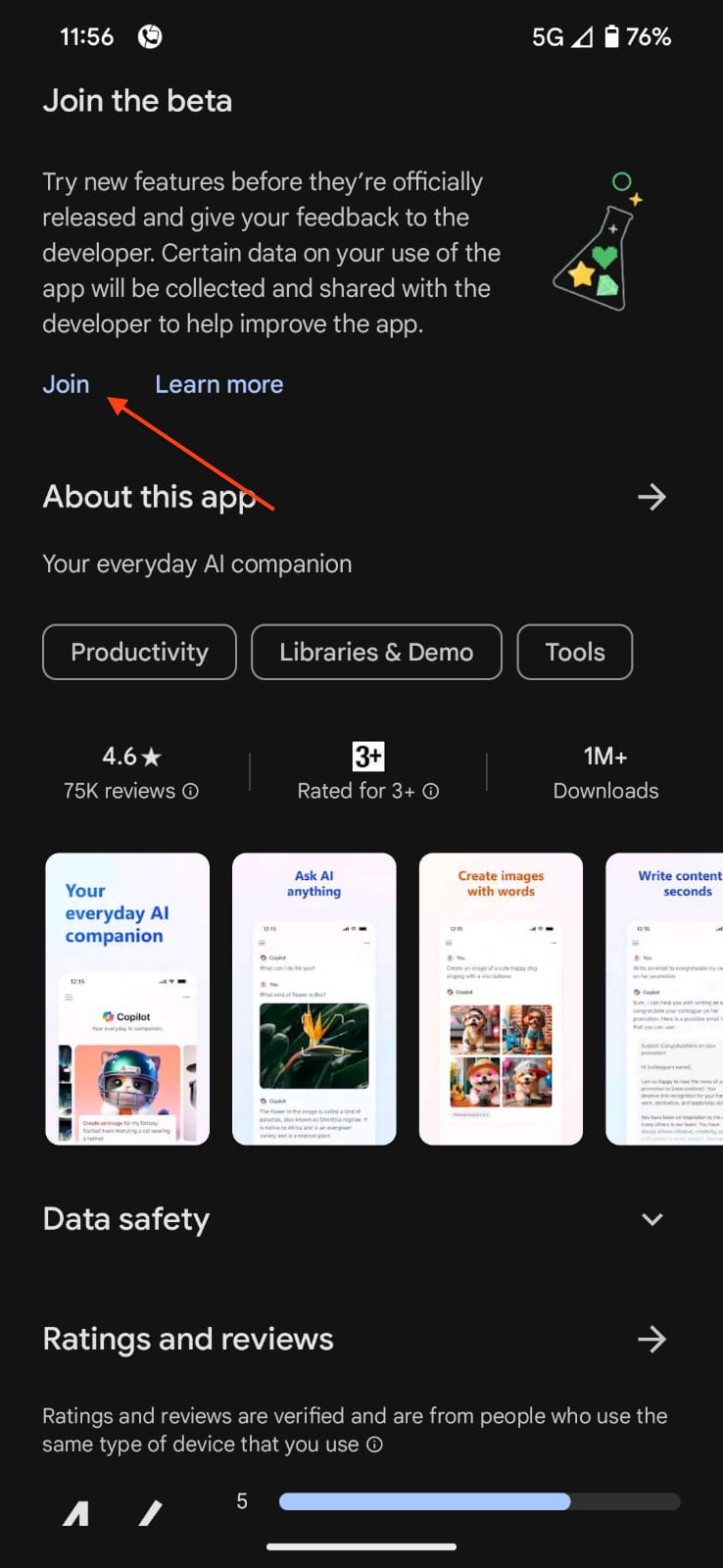Open the 3+ content rating badge

pos(367,757)
